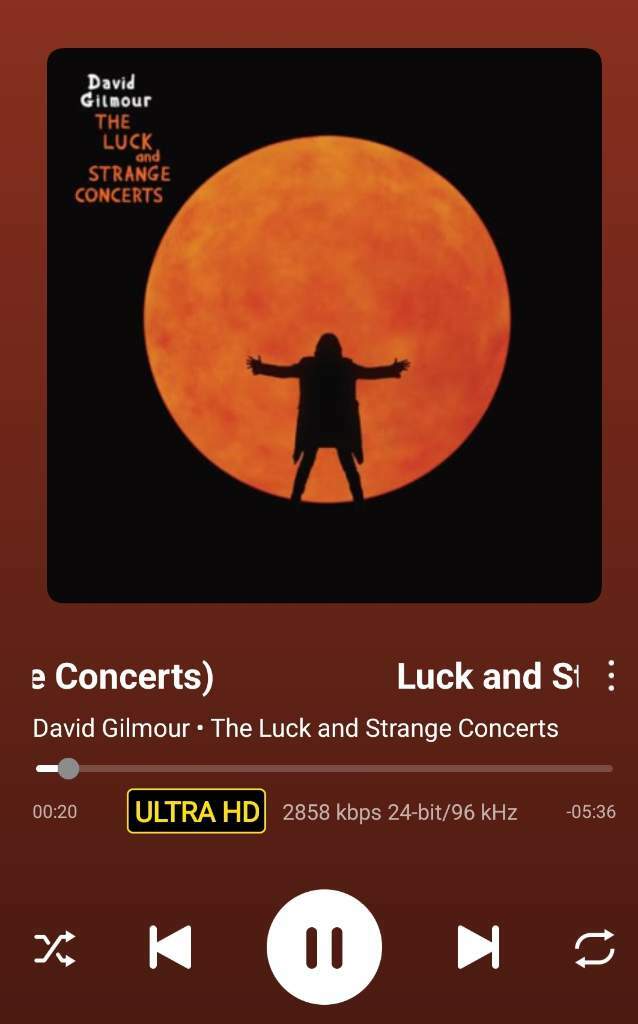
Task: Toggle shuffle mode
Action: (x=55, y=947)
